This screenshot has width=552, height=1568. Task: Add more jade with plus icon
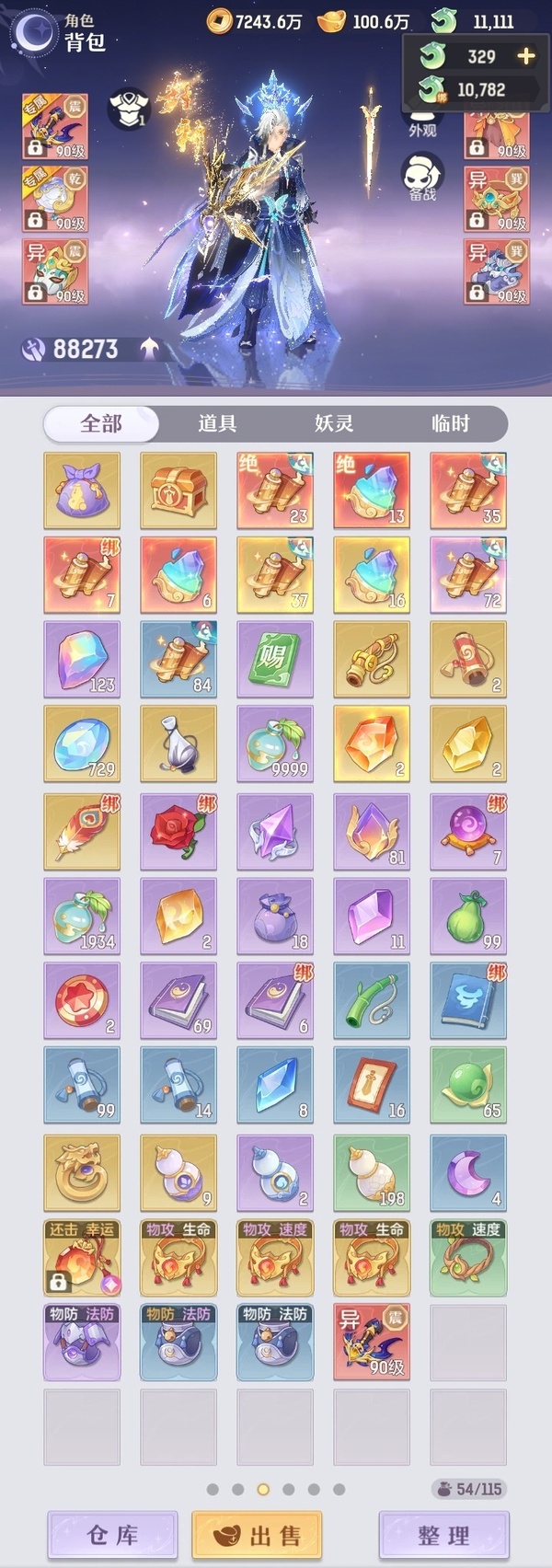tap(525, 56)
